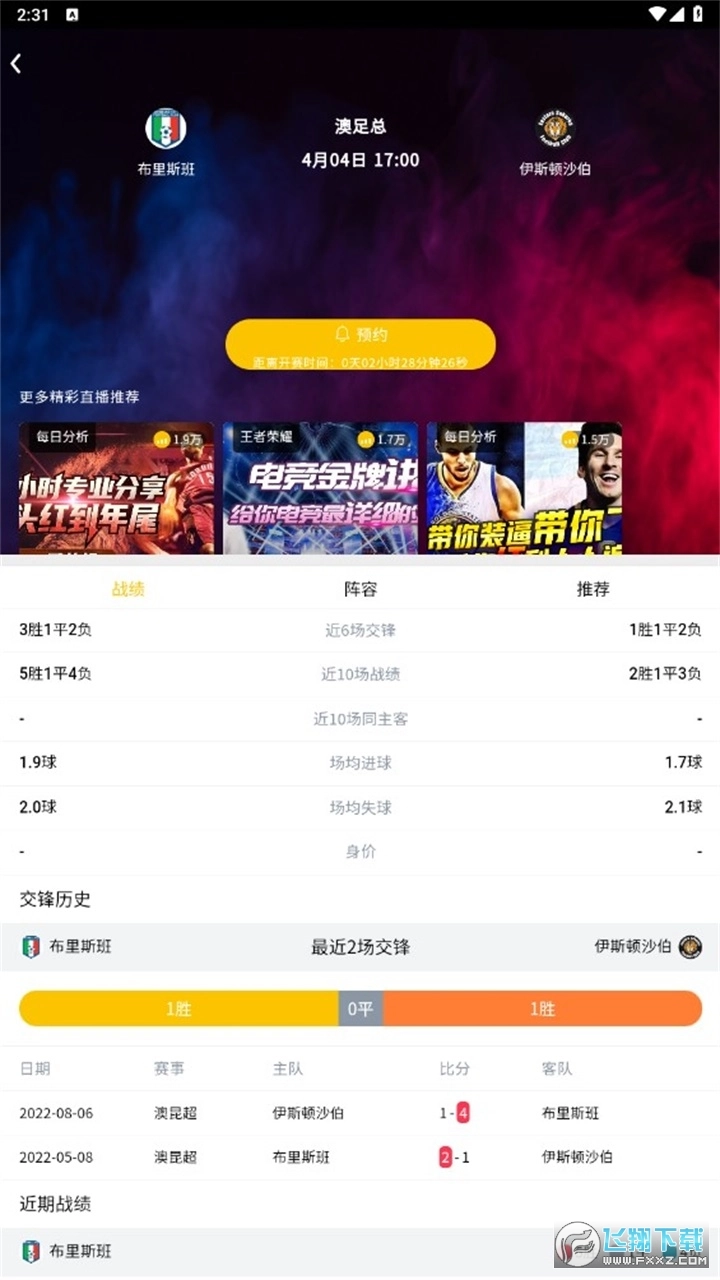Switch to the 推荐 tab
Image resolution: width=720 pixels, height=1280 pixels.
(x=592, y=589)
